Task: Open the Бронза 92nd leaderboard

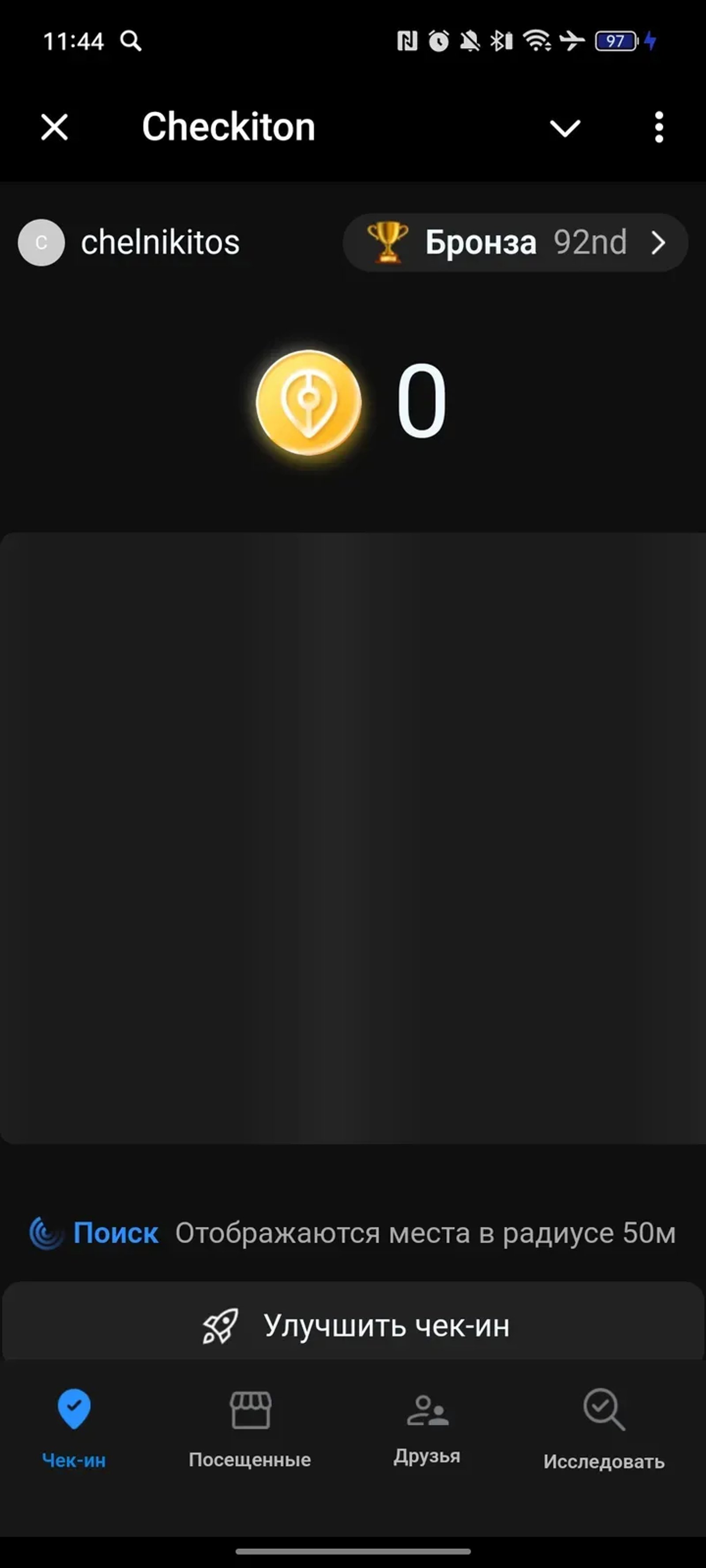Action: click(515, 242)
